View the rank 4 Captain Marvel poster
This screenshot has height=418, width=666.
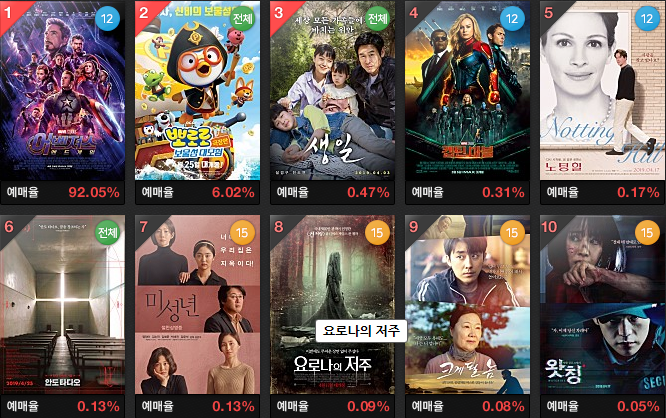click(x=468, y=90)
